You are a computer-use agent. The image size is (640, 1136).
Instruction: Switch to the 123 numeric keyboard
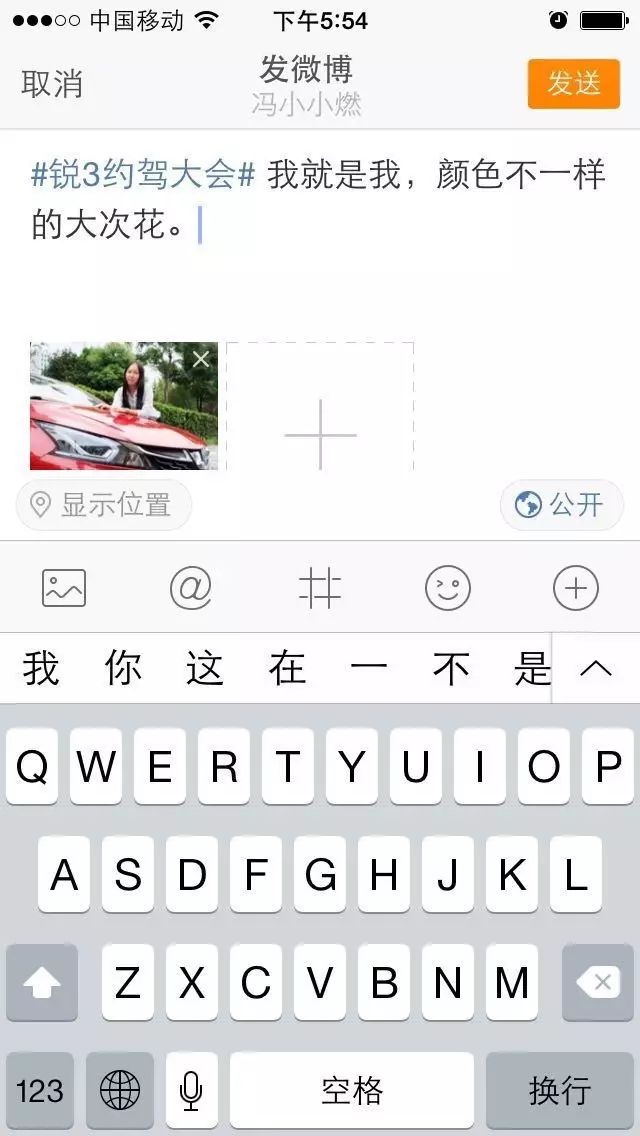(x=40, y=1090)
